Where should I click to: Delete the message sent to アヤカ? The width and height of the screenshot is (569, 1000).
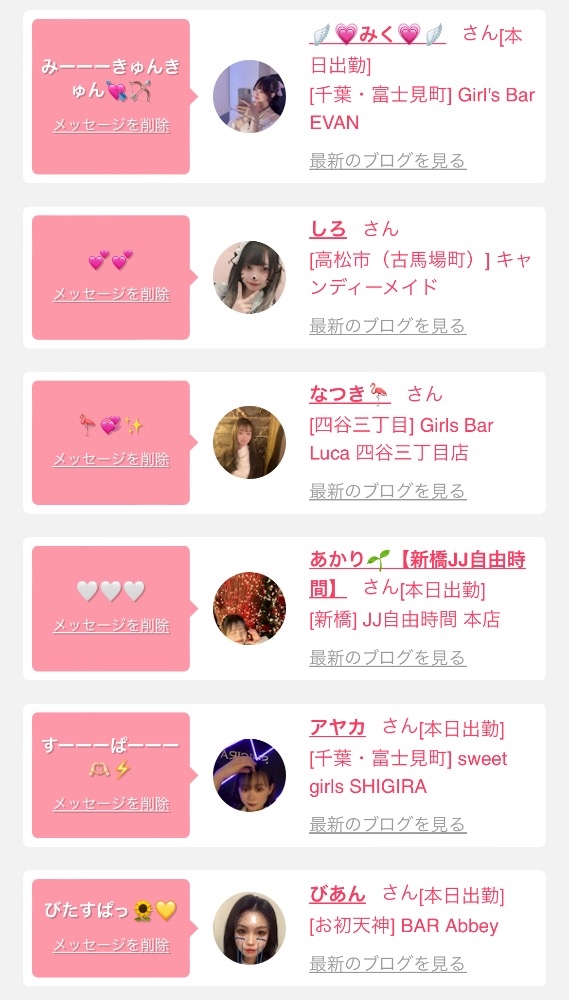point(111,804)
